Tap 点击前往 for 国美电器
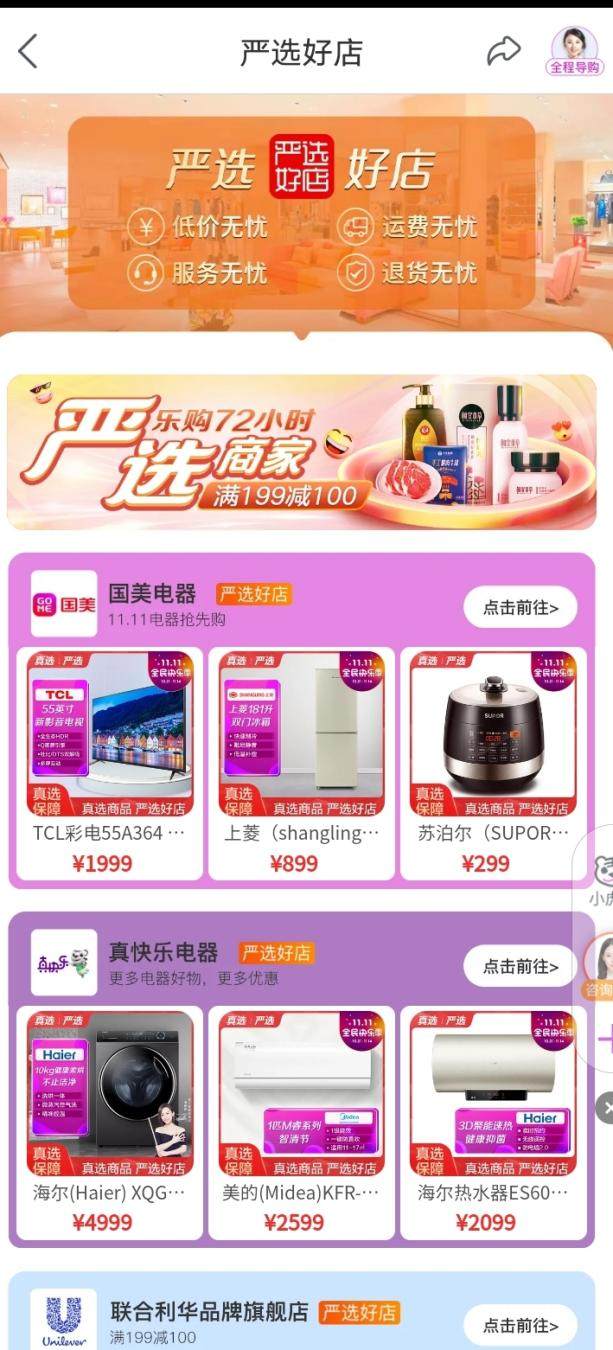 pyautogui.click(x=520, y=606)
